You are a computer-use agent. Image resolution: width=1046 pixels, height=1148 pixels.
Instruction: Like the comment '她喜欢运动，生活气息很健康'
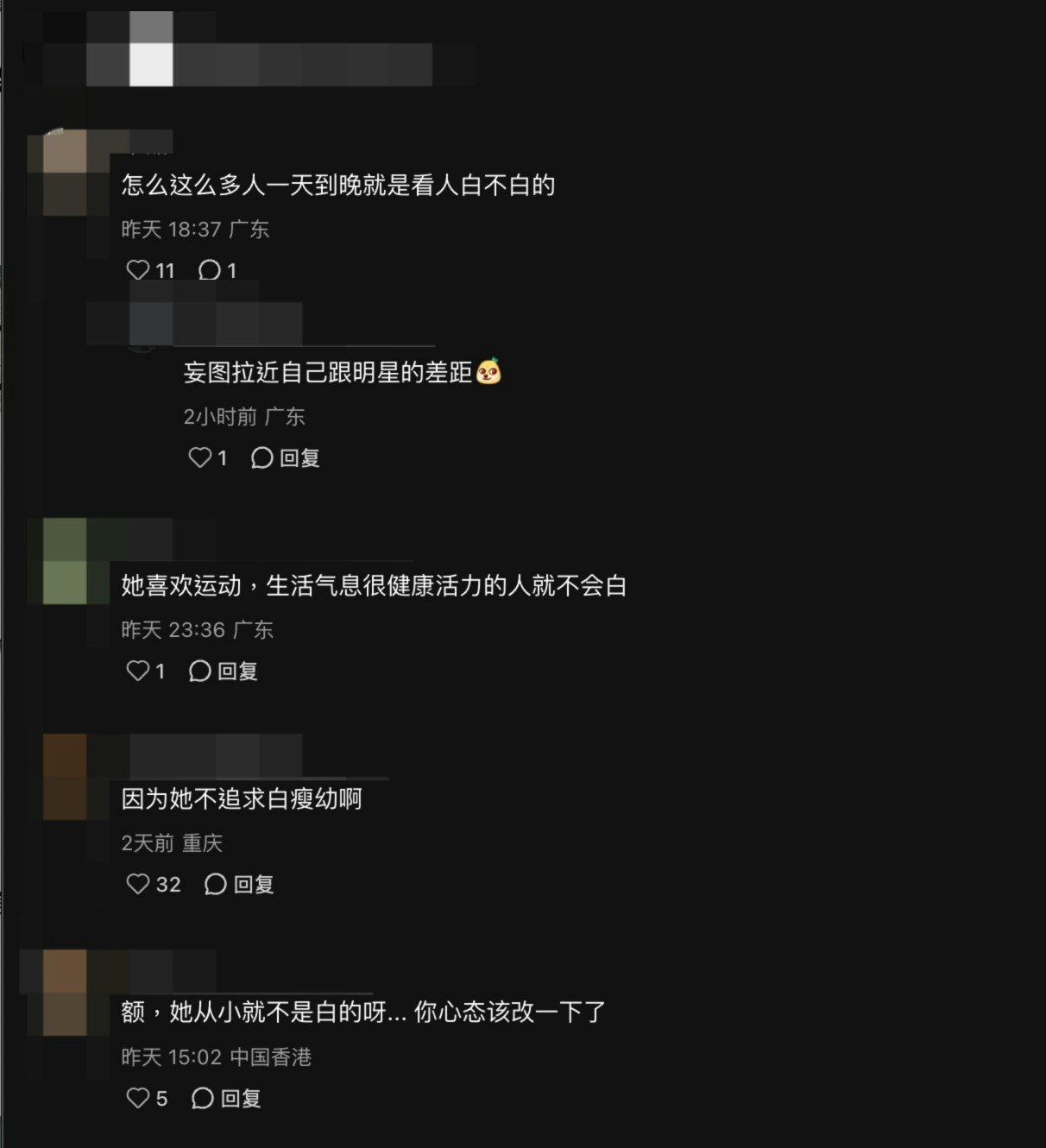[x=138, y=671]
